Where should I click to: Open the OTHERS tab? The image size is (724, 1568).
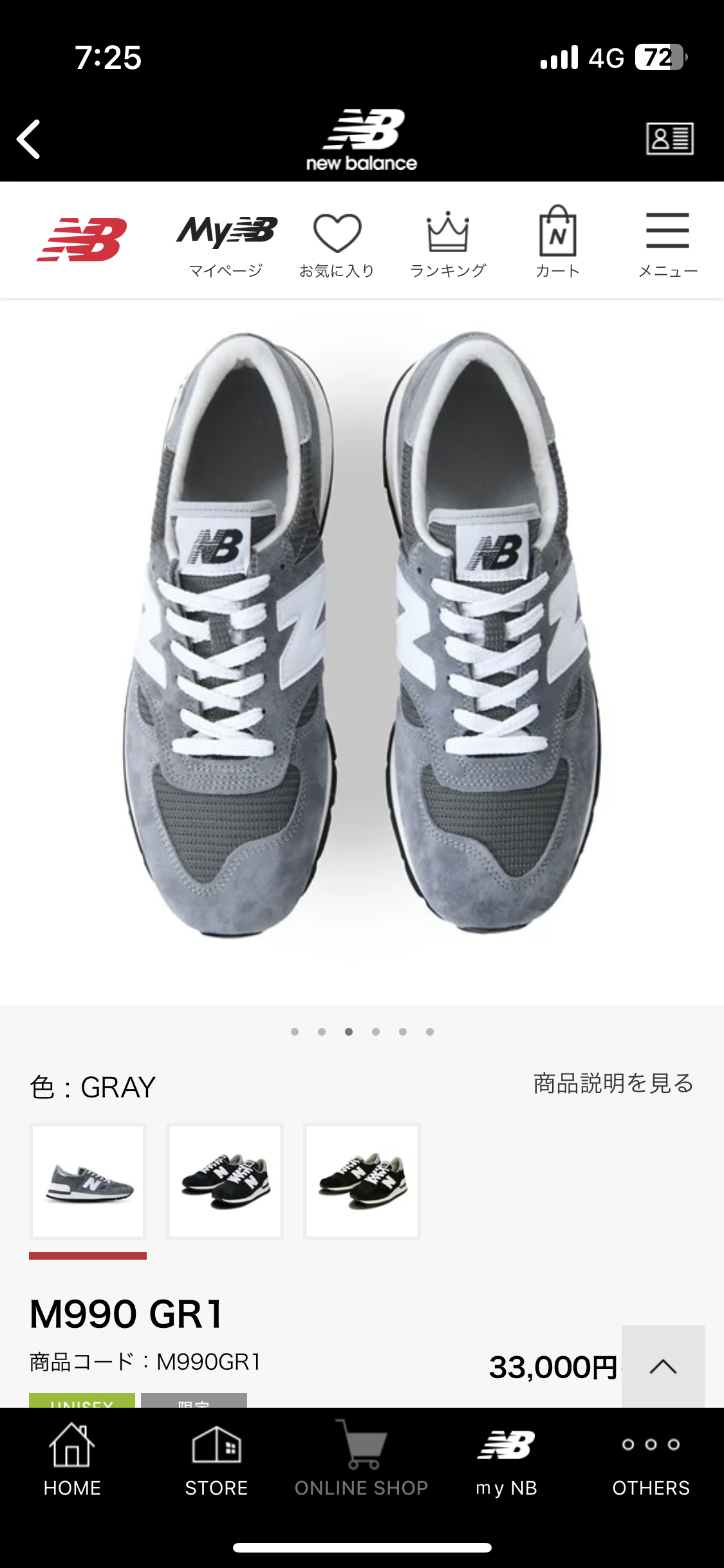pos(651,1459)
